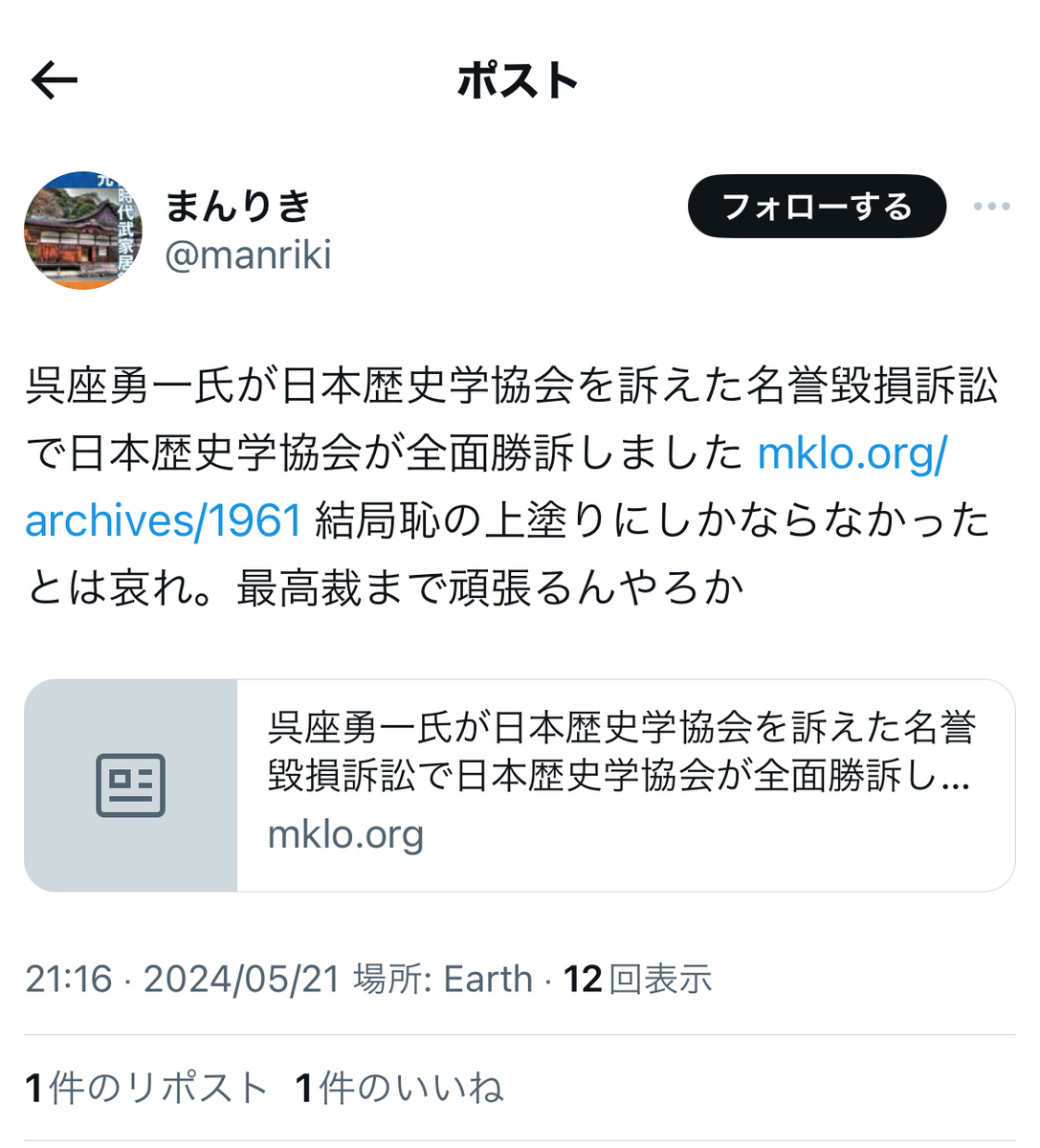Open まんりき's profile picture
Viewport: 1040px width, 1148px height.
point(83,231)
